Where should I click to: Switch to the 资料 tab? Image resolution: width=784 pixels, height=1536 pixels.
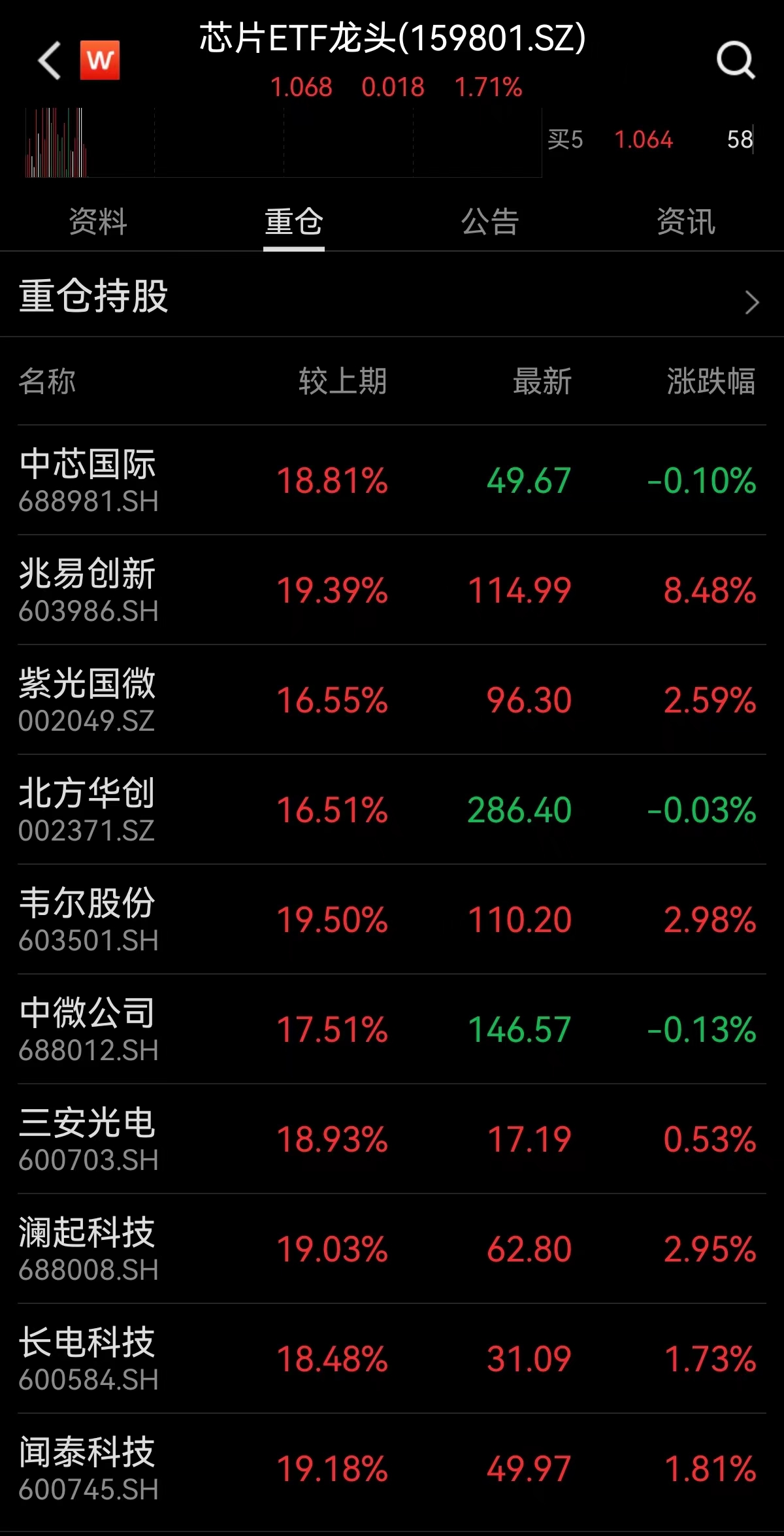click(x=98, y=222)
